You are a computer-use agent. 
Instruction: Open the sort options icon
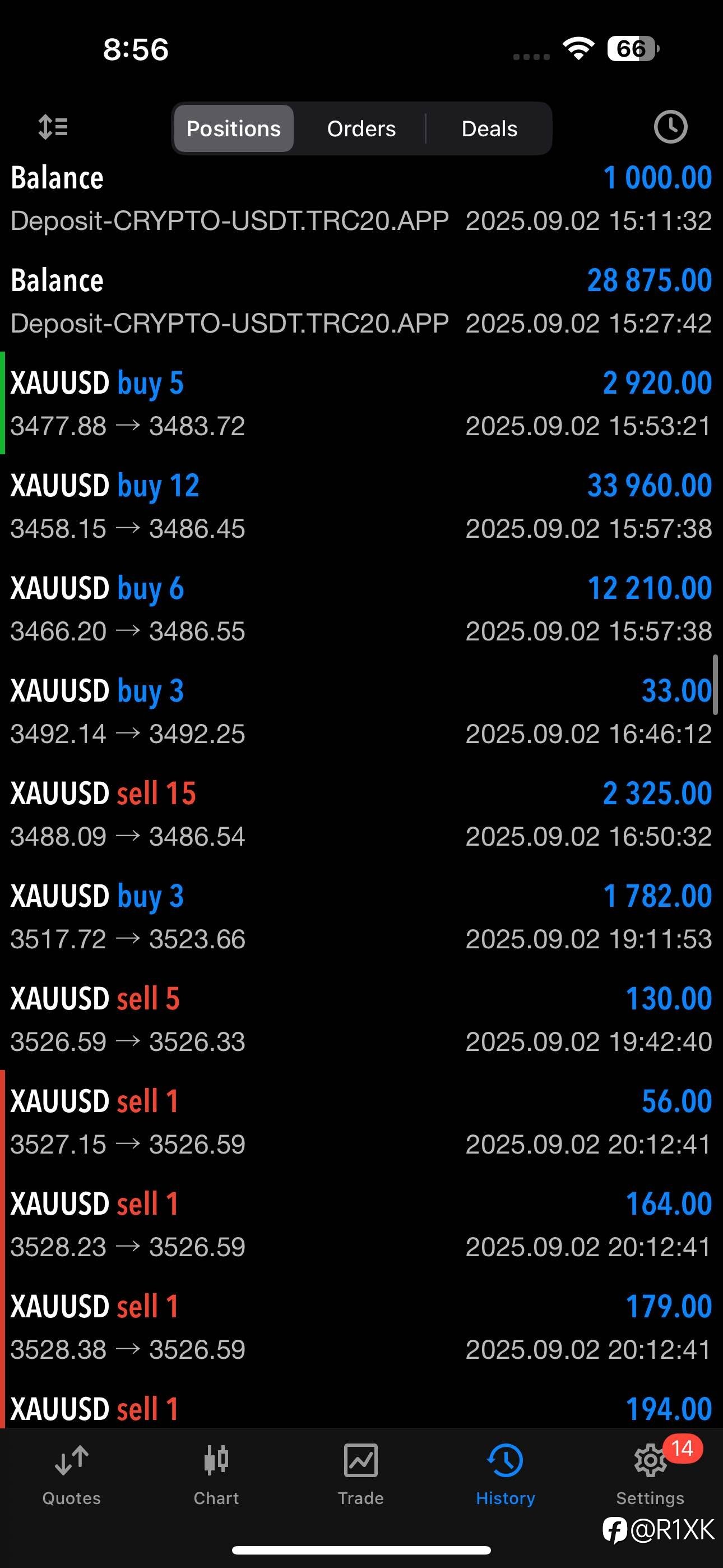tap(53, 127)
